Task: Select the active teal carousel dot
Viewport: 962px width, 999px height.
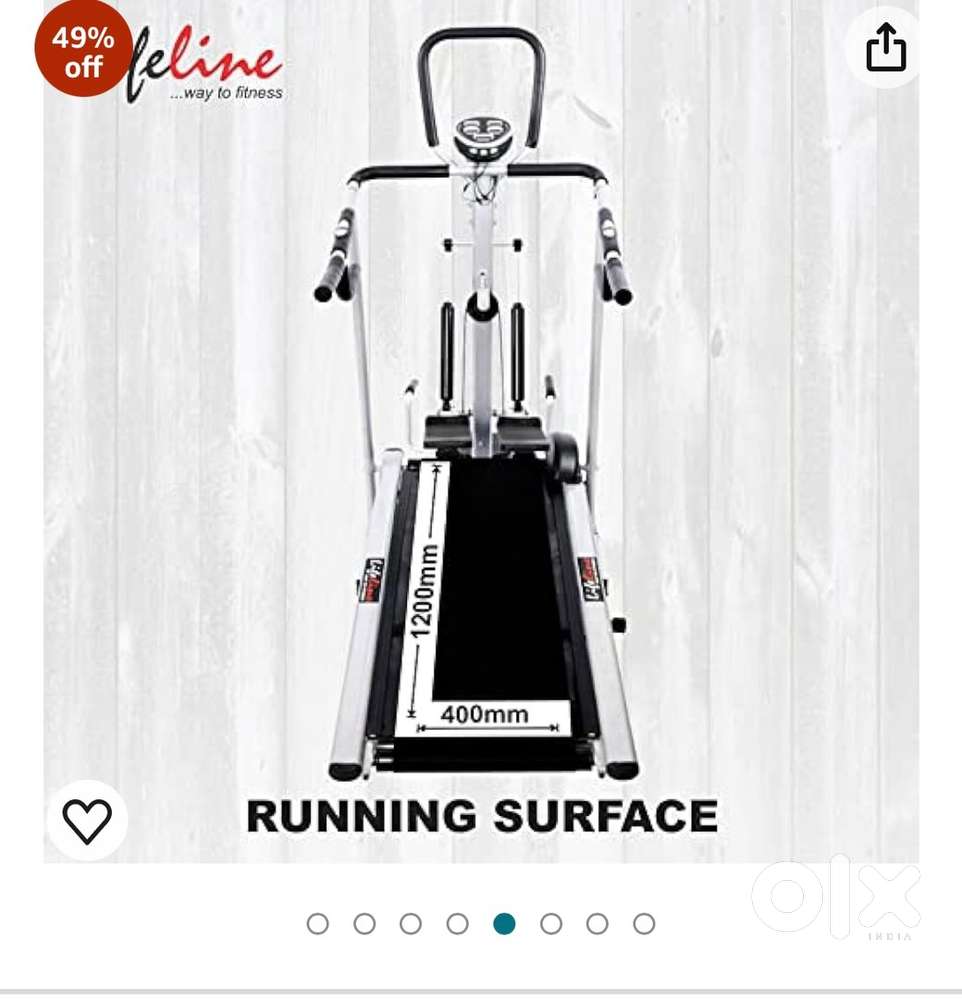Action: pos(504,925)
